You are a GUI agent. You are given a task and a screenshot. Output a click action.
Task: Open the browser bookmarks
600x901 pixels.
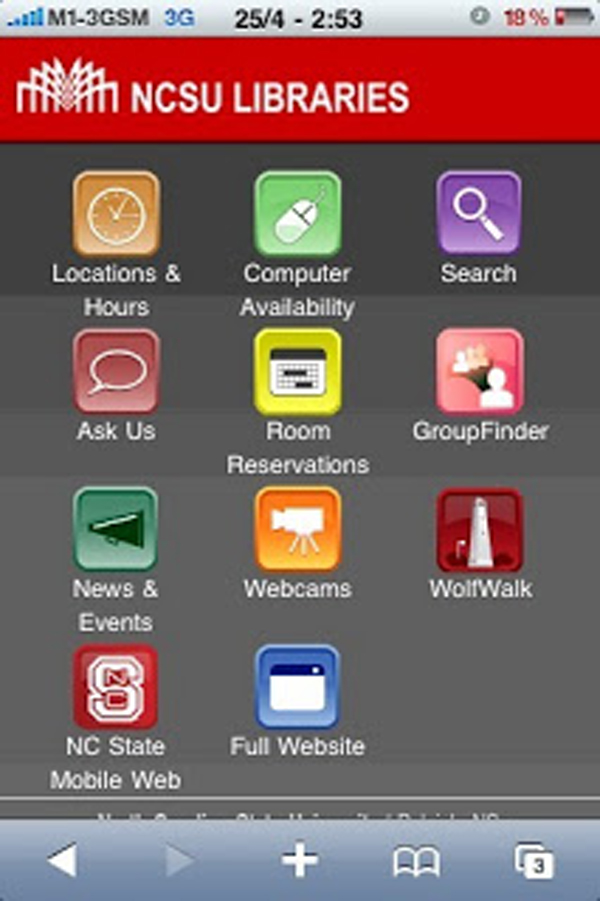[x=416, y=861]
